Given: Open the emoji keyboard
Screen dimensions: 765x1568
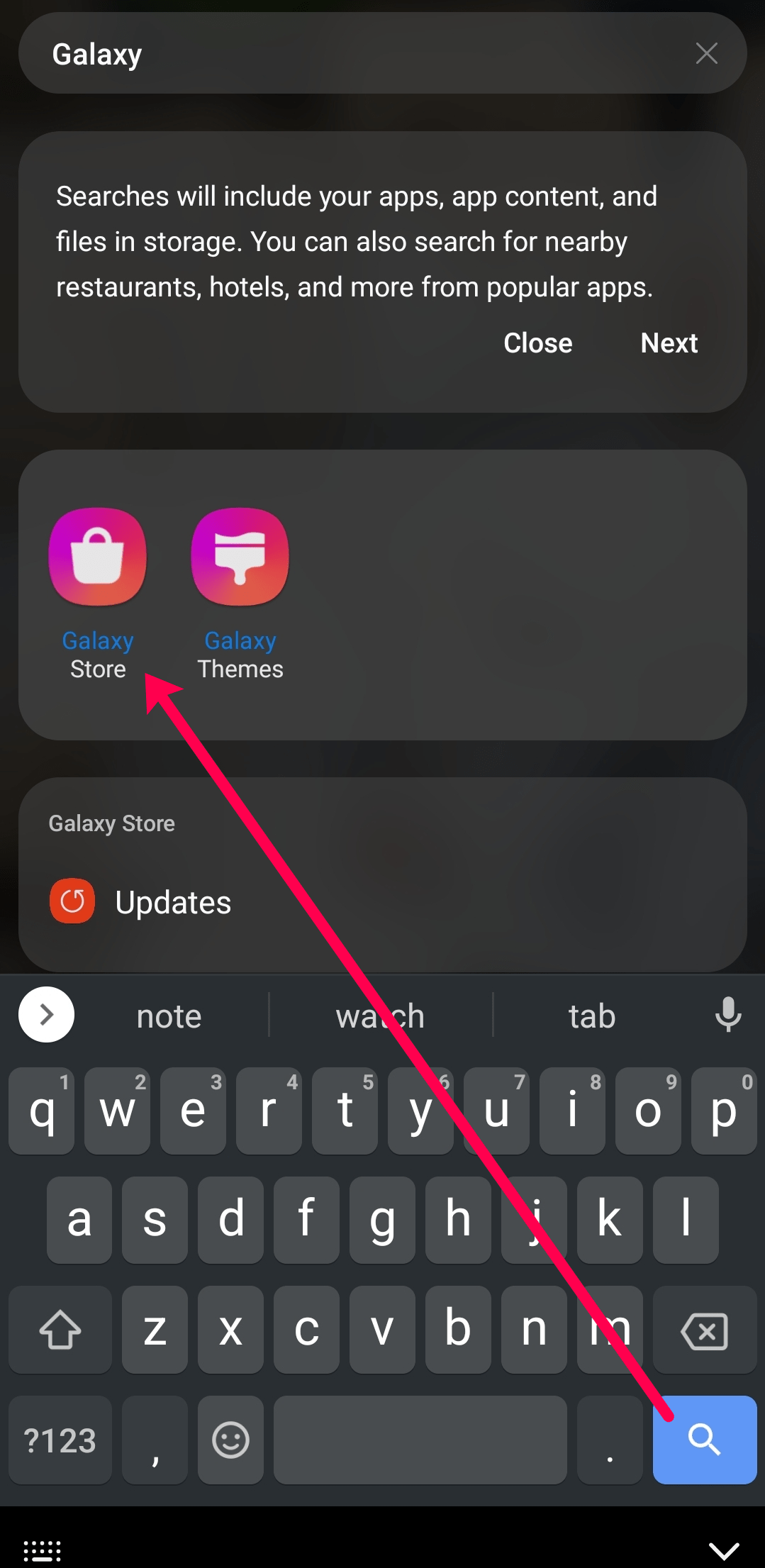Looking at the screenshot, I should 230,1440.
